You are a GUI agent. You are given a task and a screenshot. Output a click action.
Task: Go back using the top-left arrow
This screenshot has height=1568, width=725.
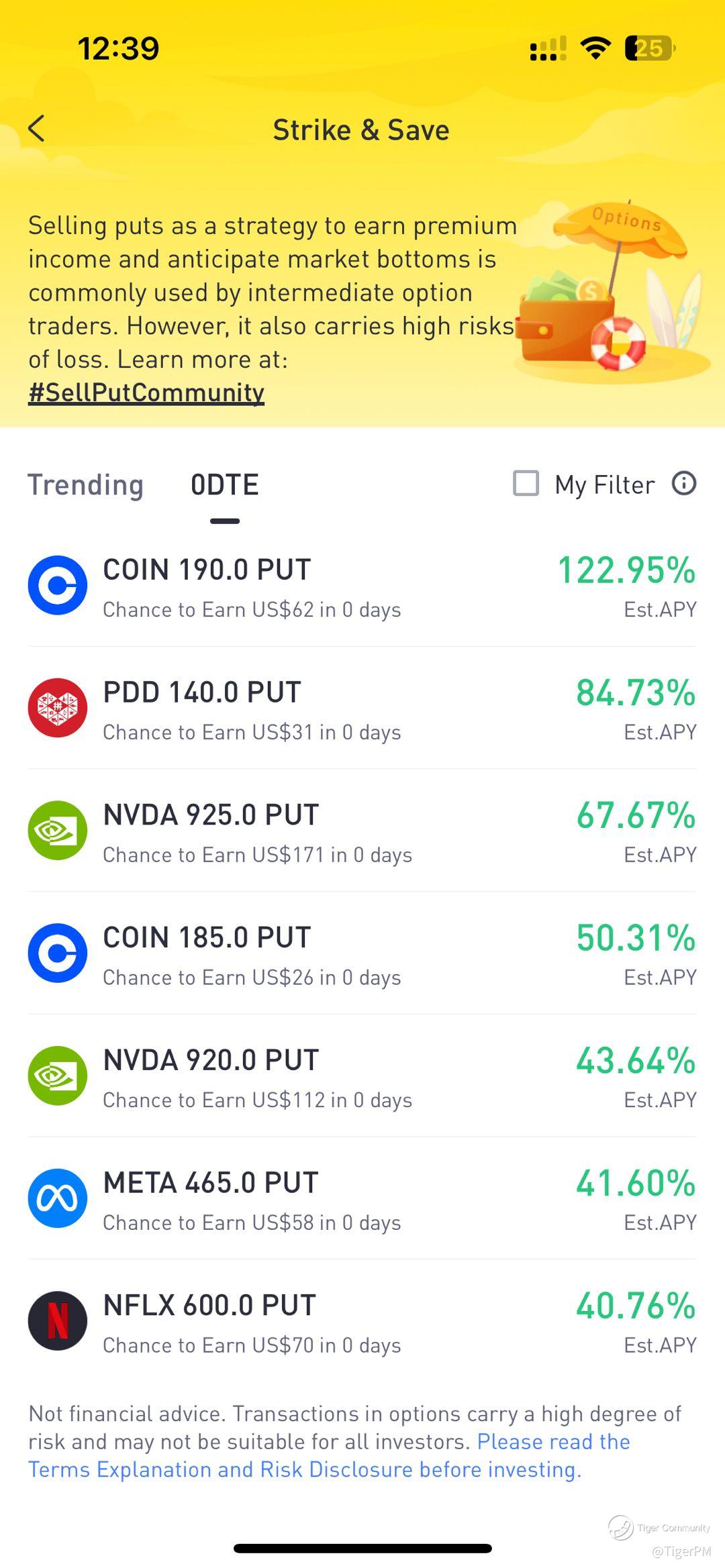(x=37, y=128)
